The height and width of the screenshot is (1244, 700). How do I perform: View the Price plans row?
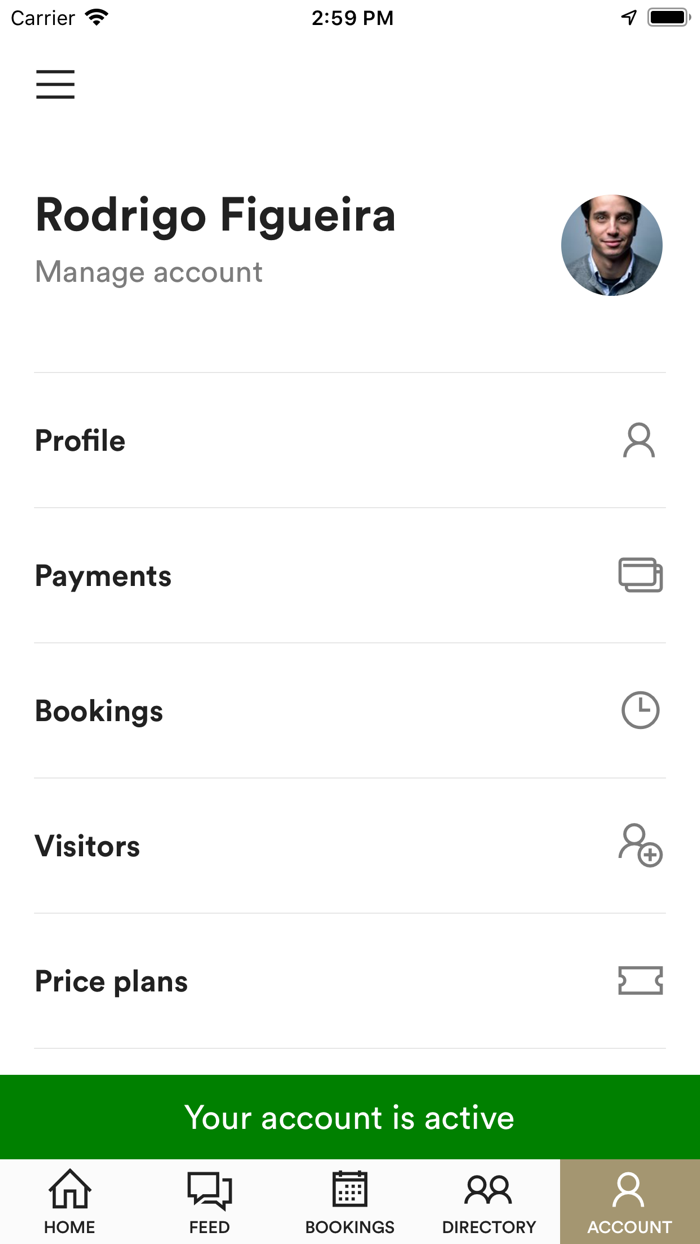click(349, 981)
